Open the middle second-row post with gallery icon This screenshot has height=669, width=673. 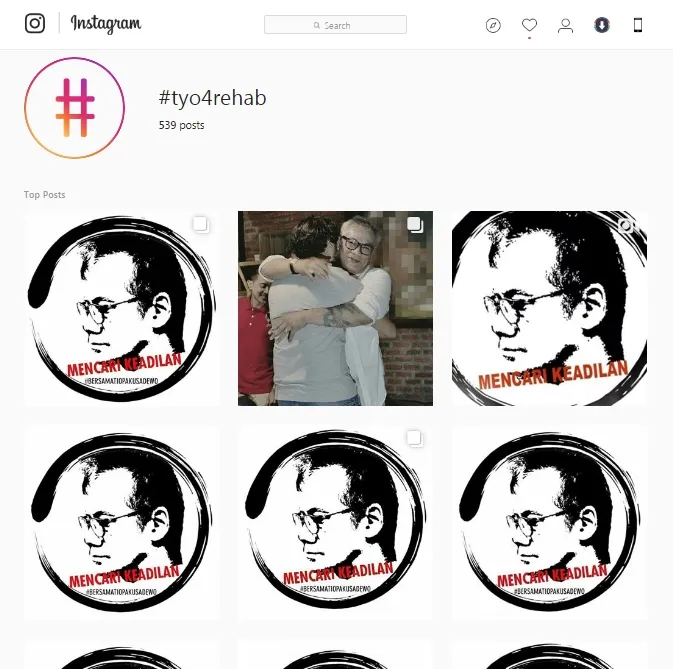coord(335,522)
